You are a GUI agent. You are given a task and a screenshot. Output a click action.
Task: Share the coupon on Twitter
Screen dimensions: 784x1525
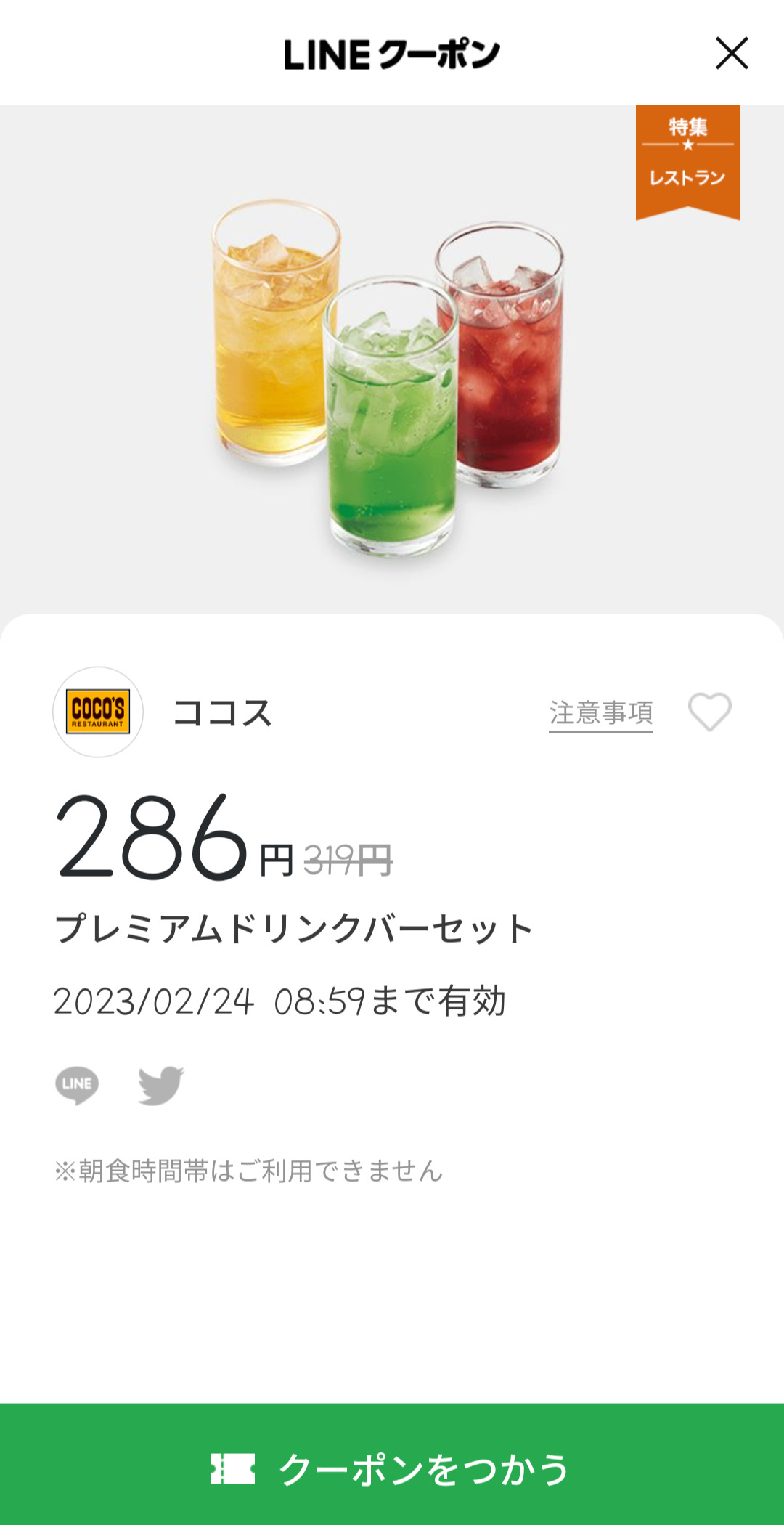tap(161, 1085)
